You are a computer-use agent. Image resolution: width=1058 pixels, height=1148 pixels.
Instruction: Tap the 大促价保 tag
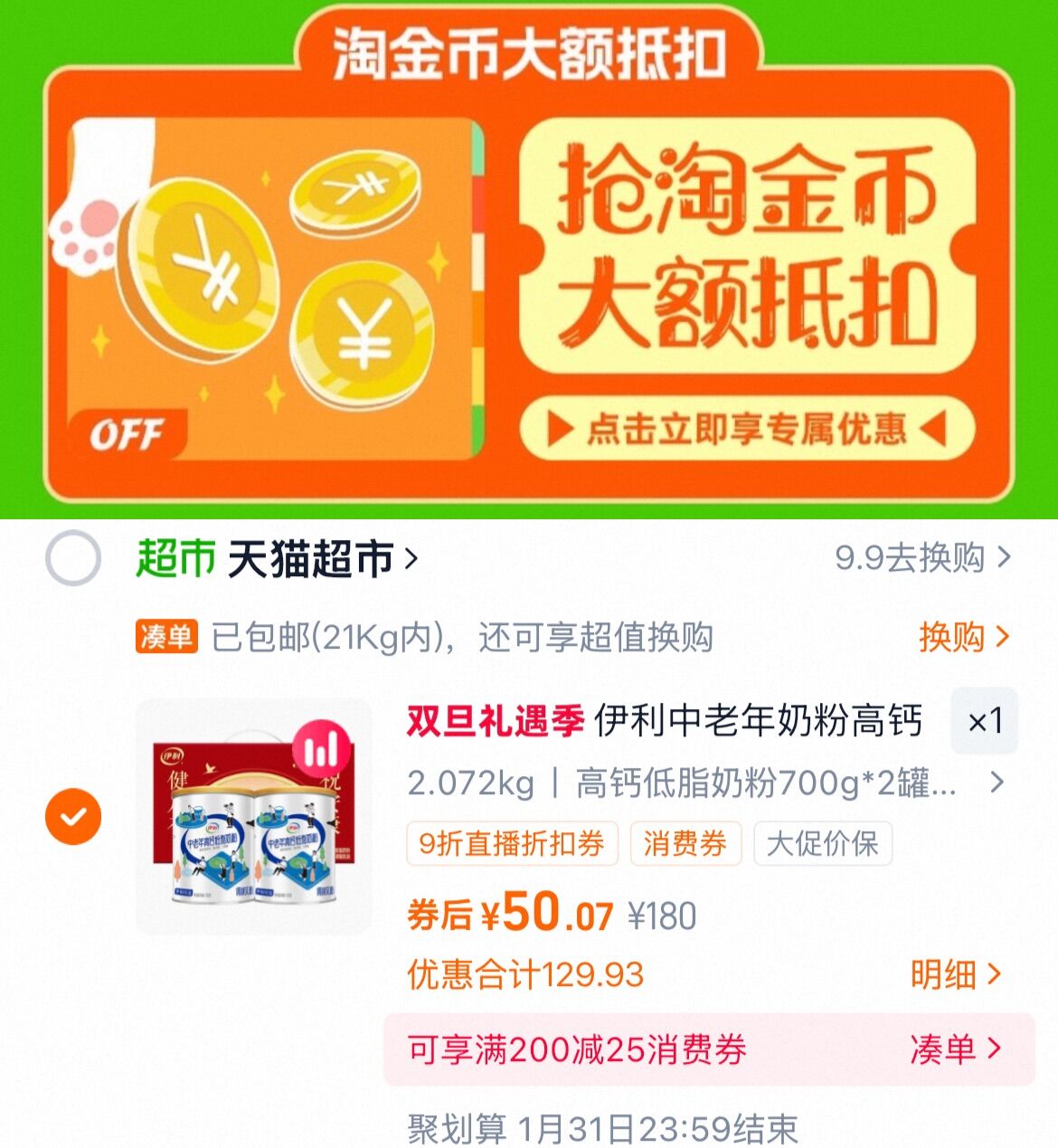822,844
